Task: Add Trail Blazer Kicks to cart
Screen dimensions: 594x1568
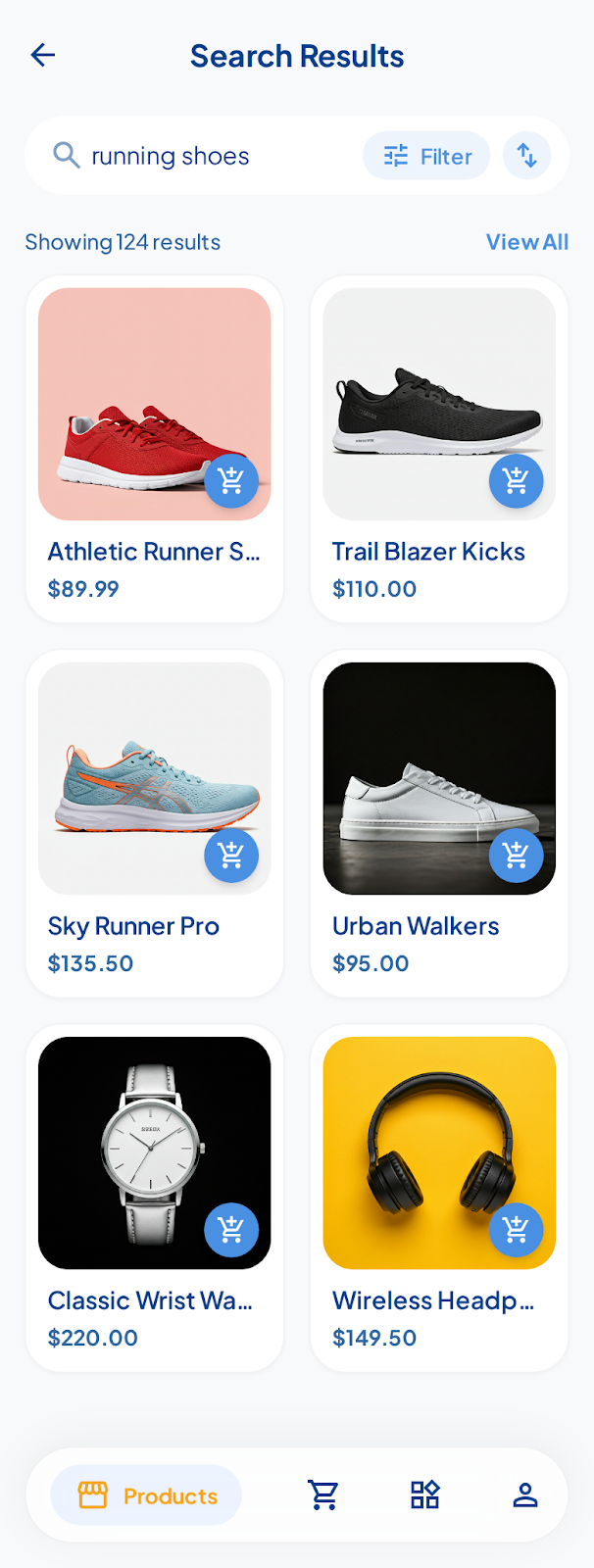Action: 516,481
